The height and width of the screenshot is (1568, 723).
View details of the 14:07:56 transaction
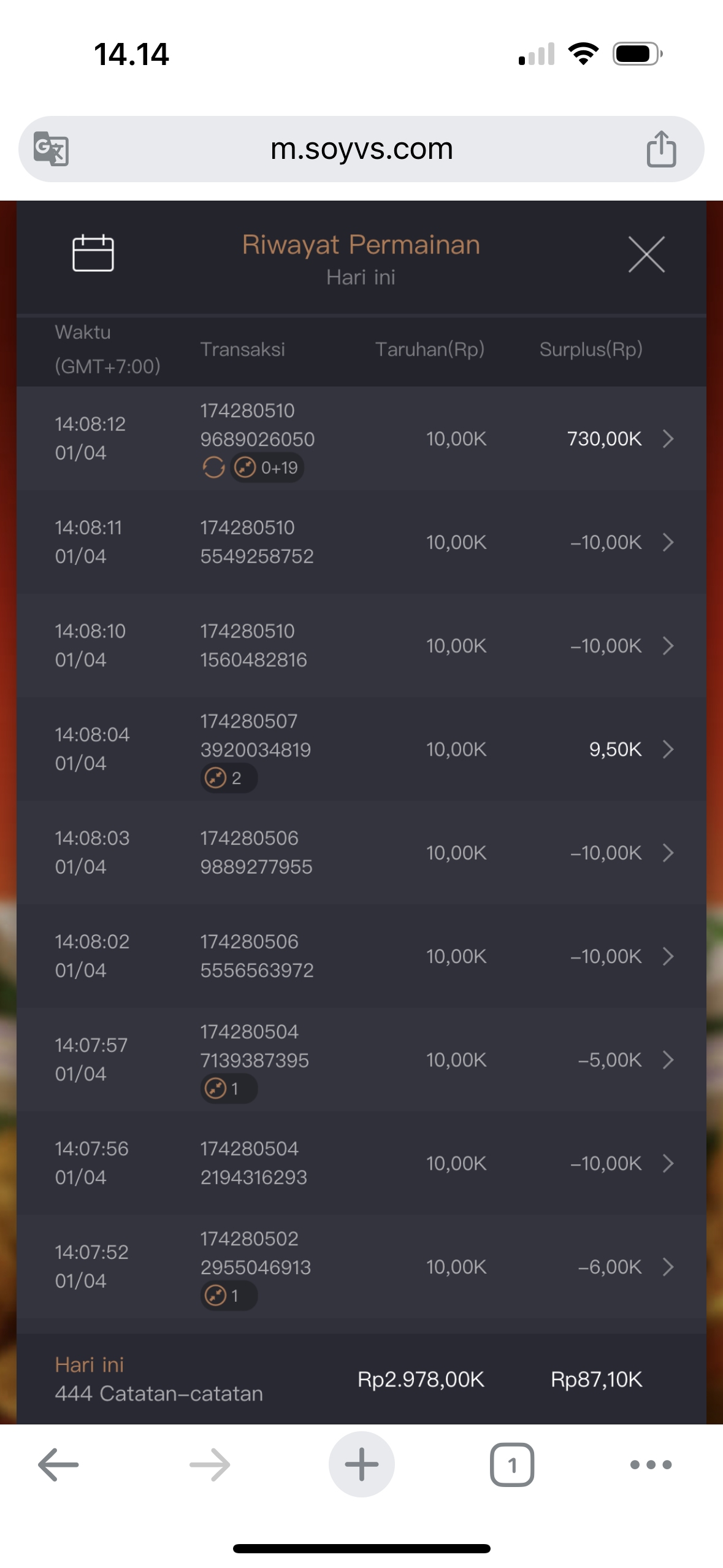(667, 1163)
